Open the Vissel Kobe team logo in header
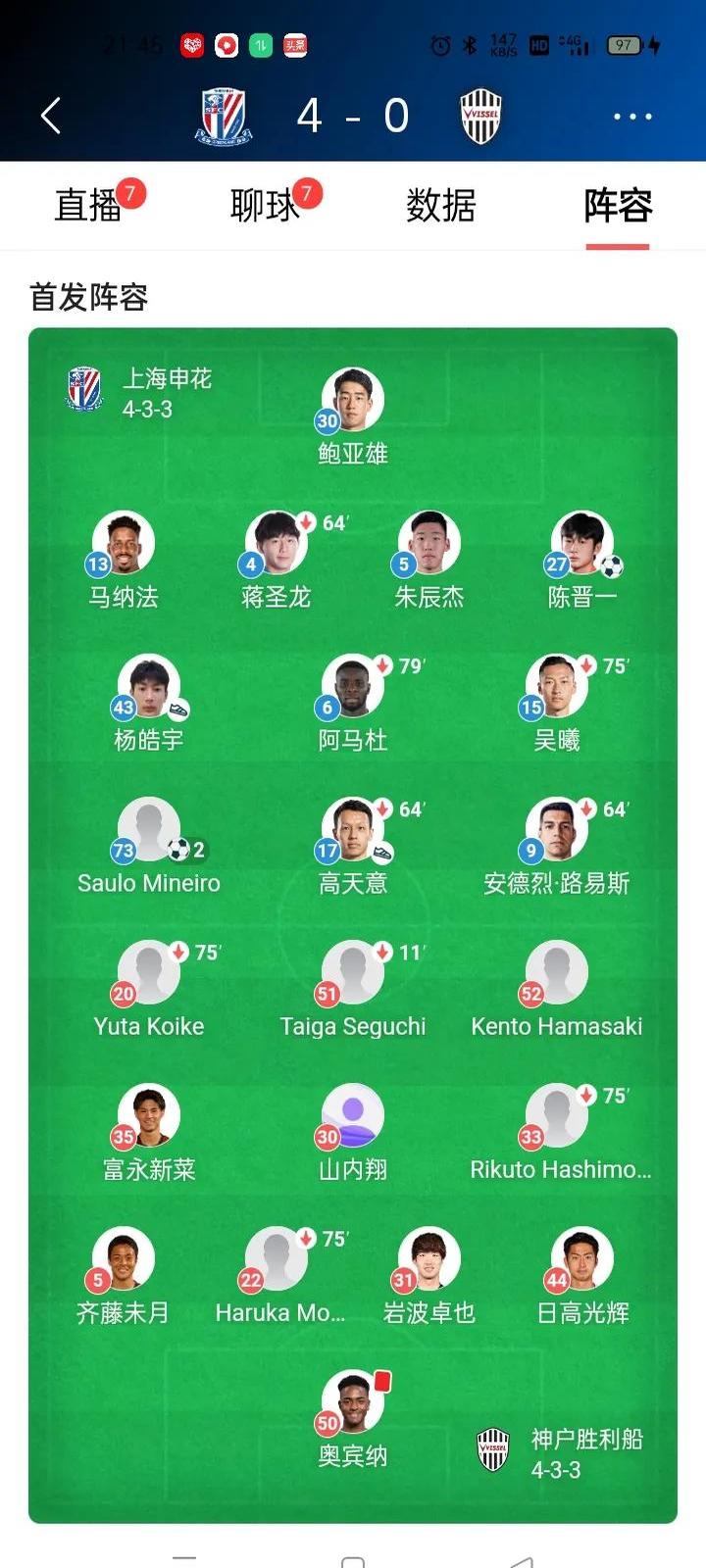This screenshot has height=1568, width=706. [x=480, y=116]
